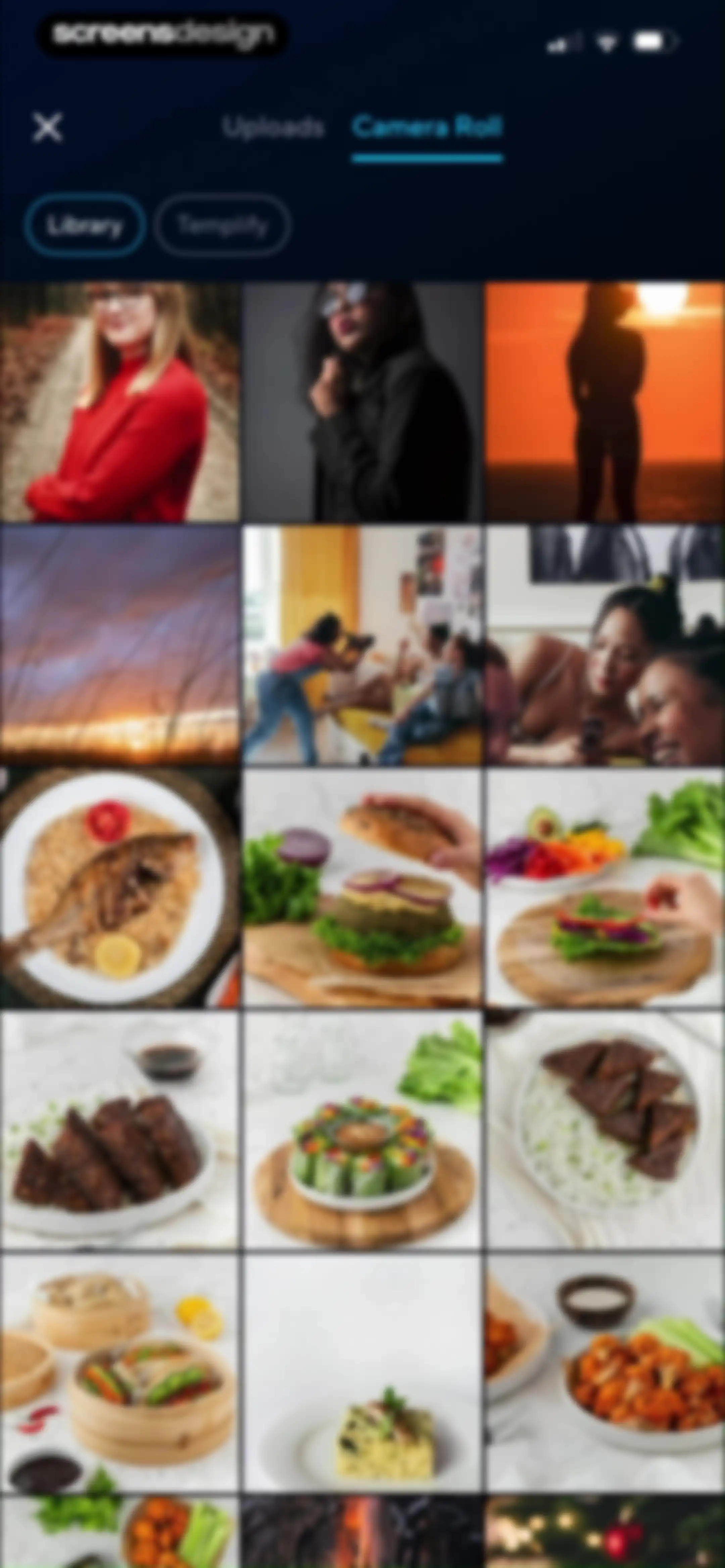This screenshot has width=725, height=1568.
Task: Open the photo of two women smiling
Action: click(605, 645)
